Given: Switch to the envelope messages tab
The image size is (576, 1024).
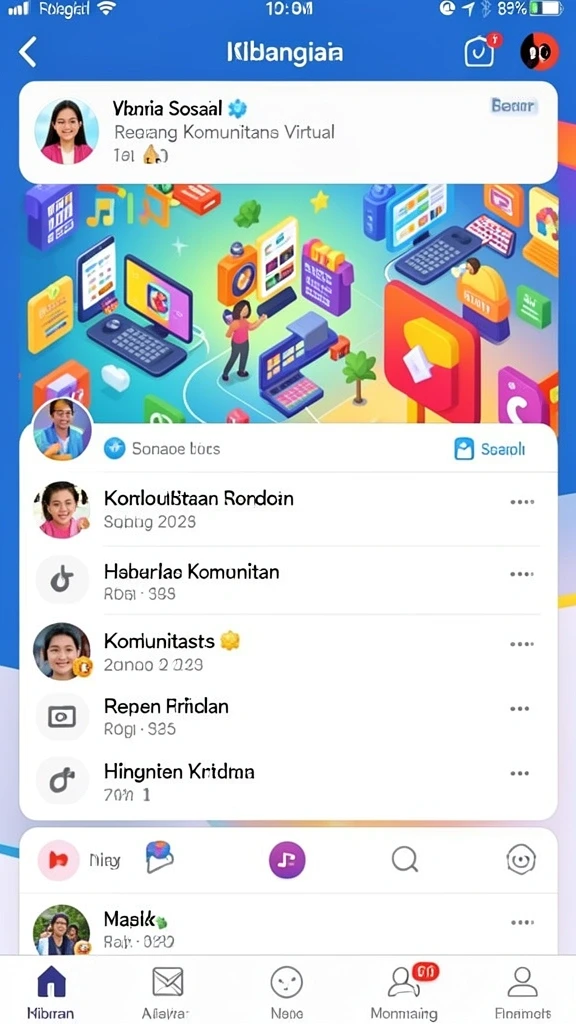Looking at the screenshot, I should pos(167,993).
